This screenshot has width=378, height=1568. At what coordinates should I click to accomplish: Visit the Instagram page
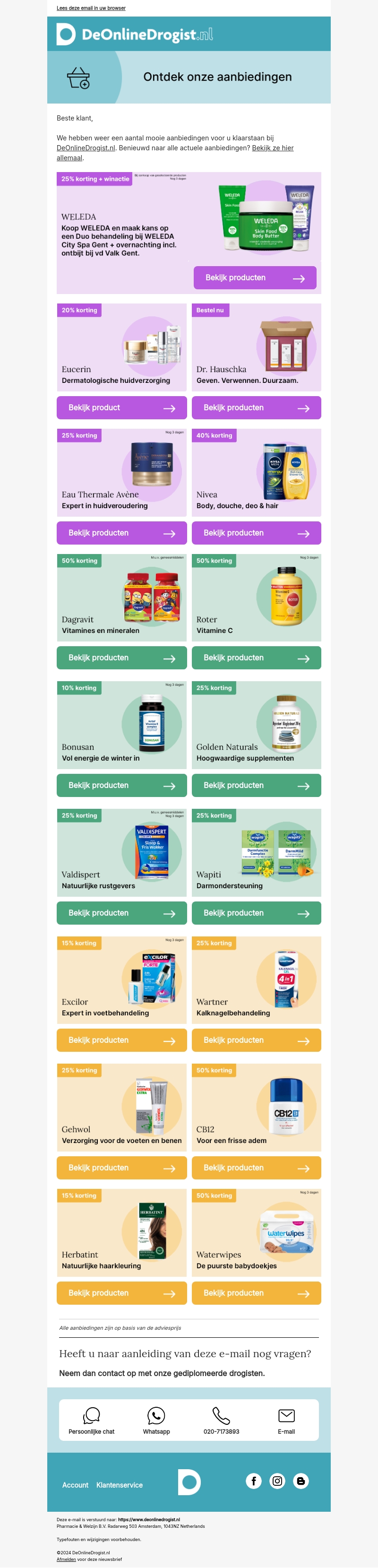coord(277,1481)
